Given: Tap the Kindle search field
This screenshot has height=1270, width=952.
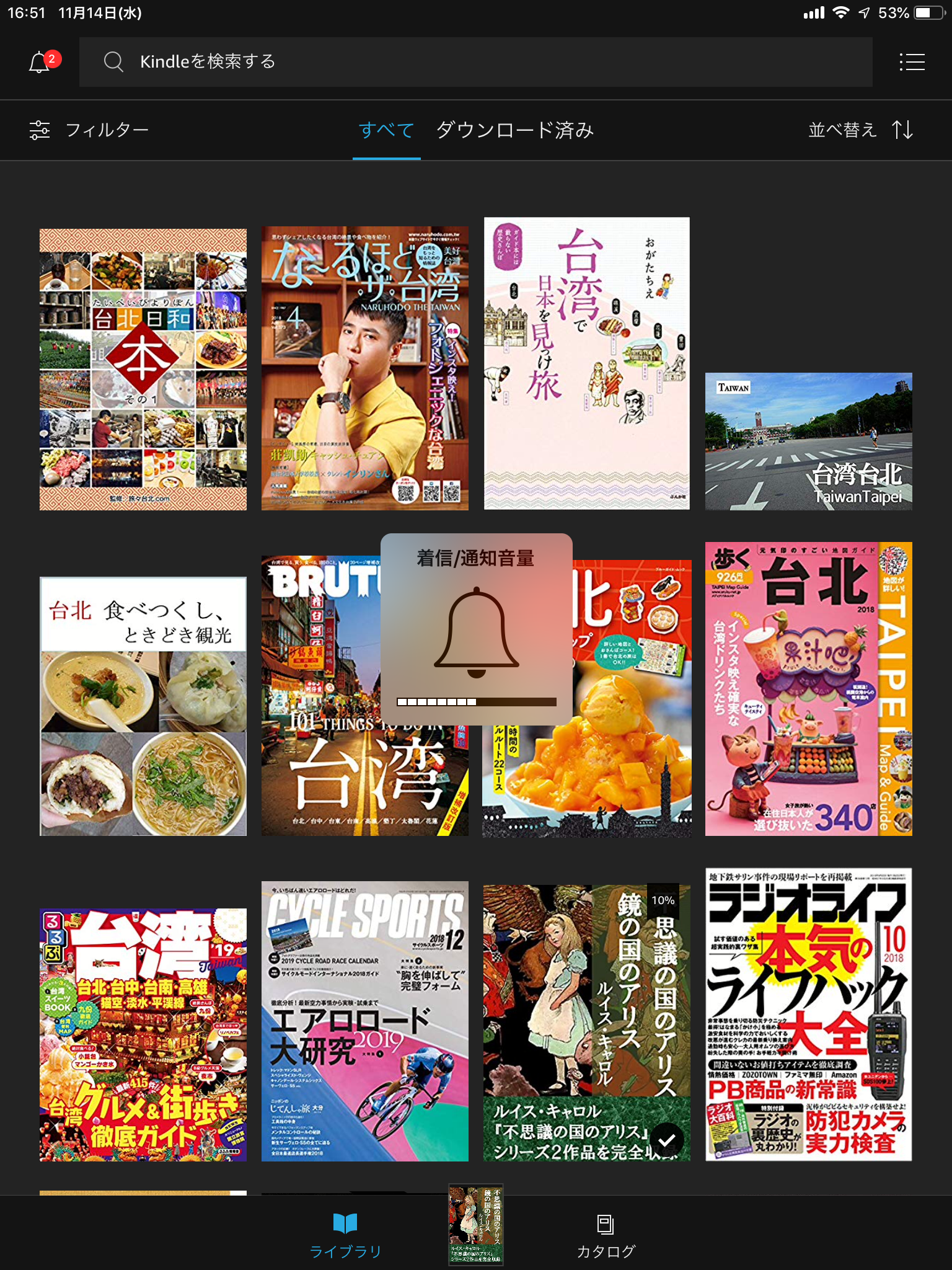Looking at the screenshot, I should click(x=475, y=62).
